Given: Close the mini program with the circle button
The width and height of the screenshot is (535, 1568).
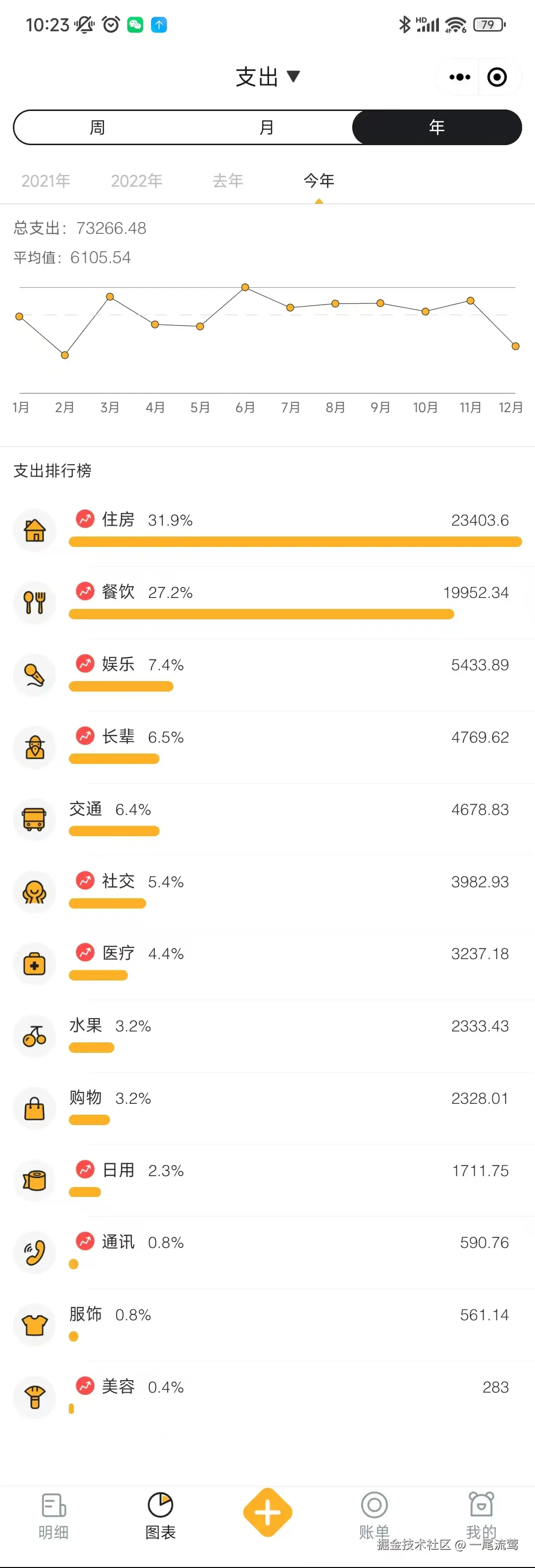Looking at the screenshot, I should pos(497,77).
